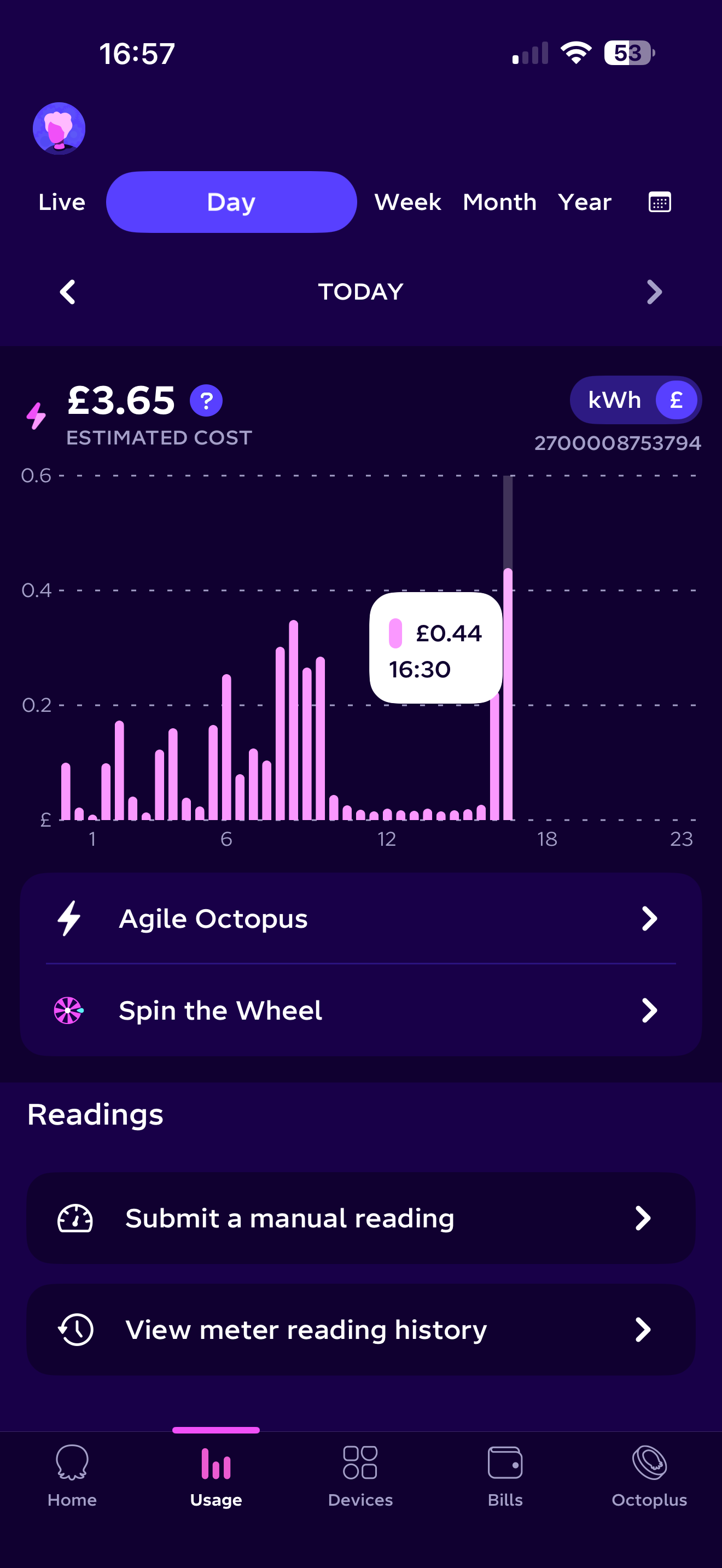Open the Devices tab
Screen dimensions: 722x1568
360,1473
